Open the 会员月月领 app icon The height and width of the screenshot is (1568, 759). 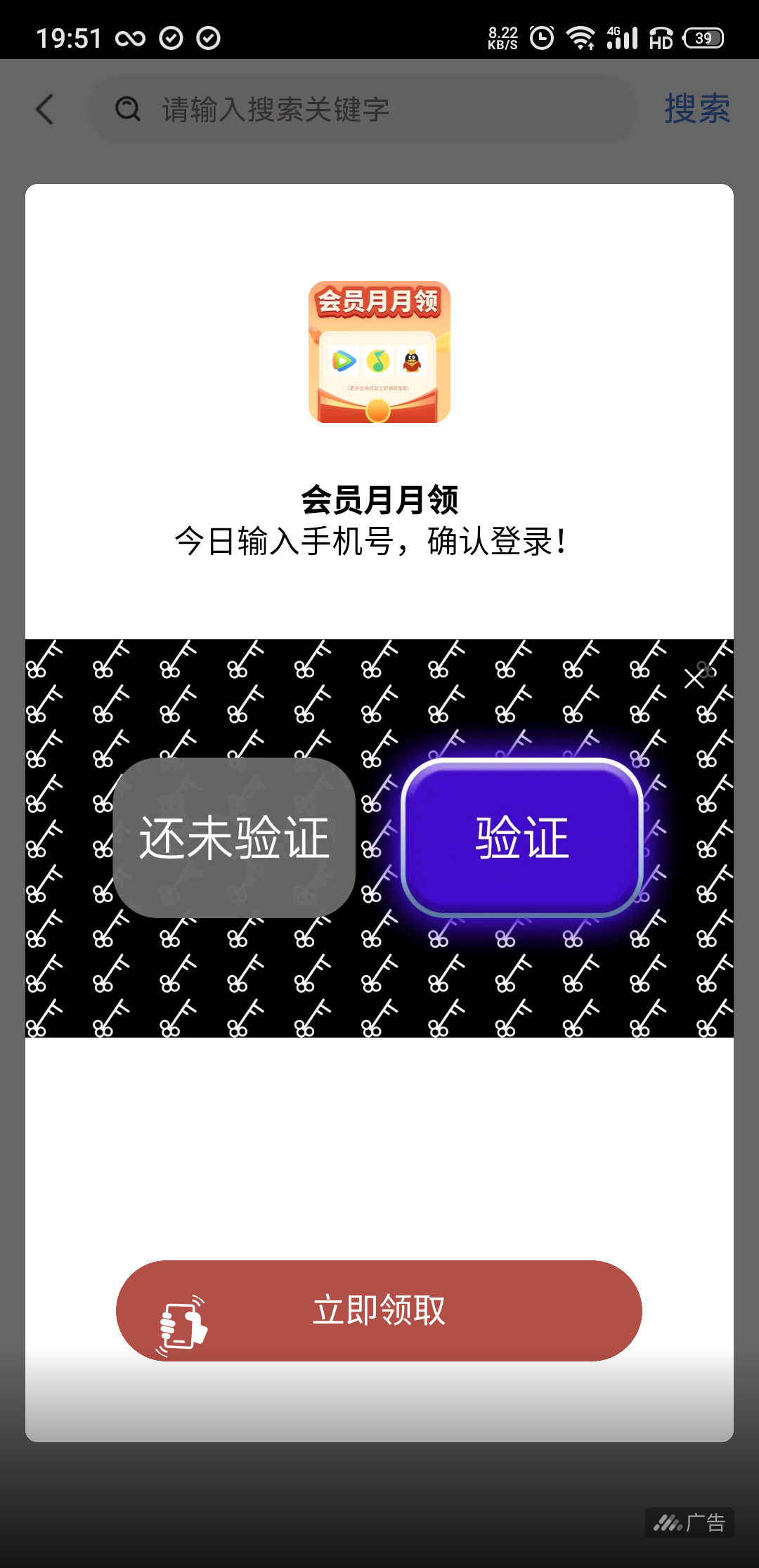pyautogui.click(x=379, y=352)
